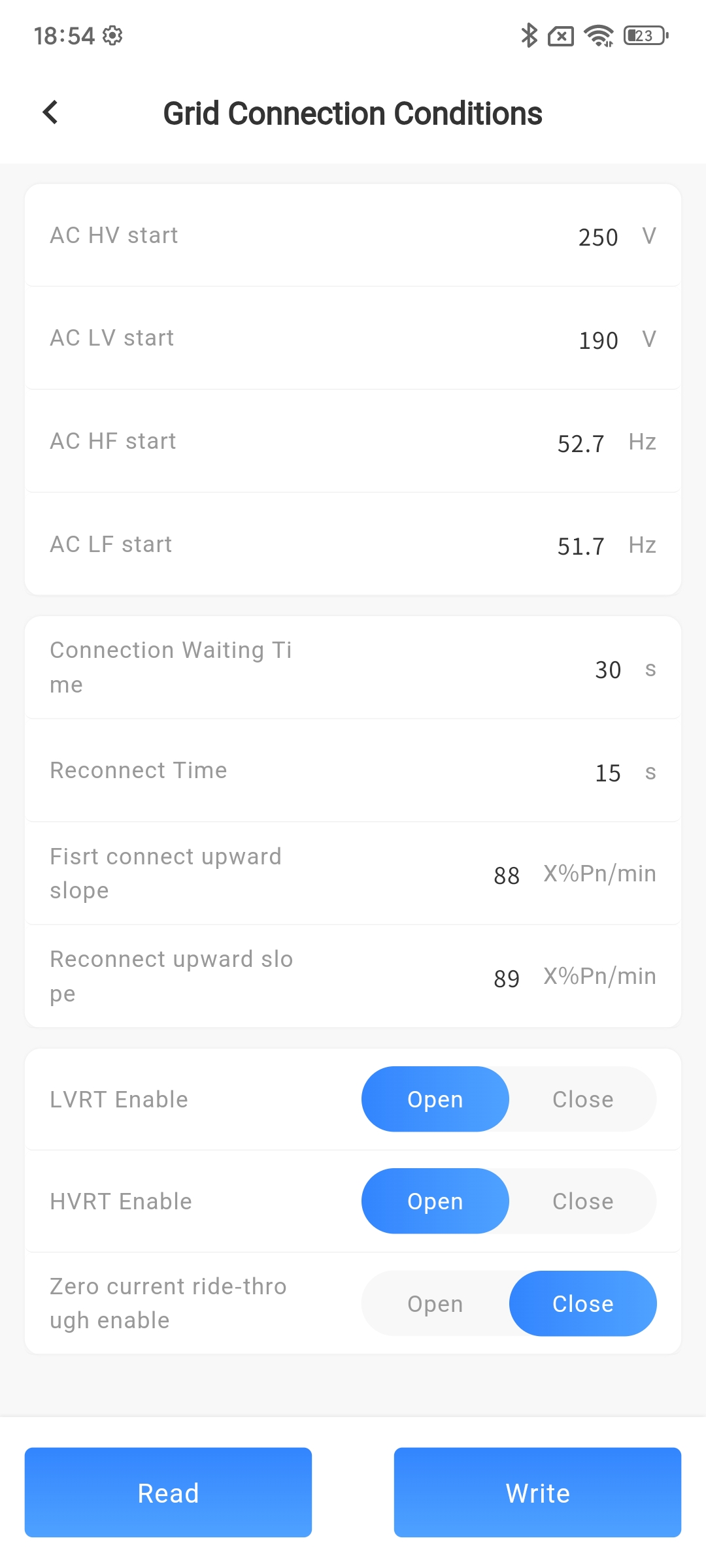This screenshot has width=706, height=1568.
Task: Change the AC LF start frequency
Action: pyautogui.click(x=580, y=546)
